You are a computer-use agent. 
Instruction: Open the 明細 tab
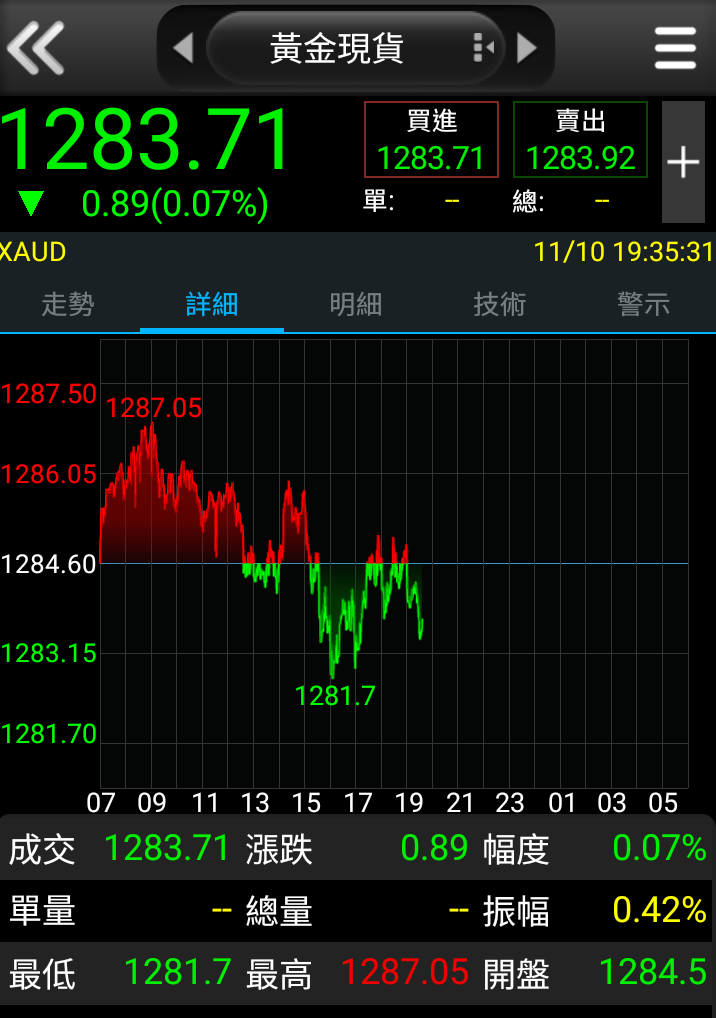[x=356, y=304]
